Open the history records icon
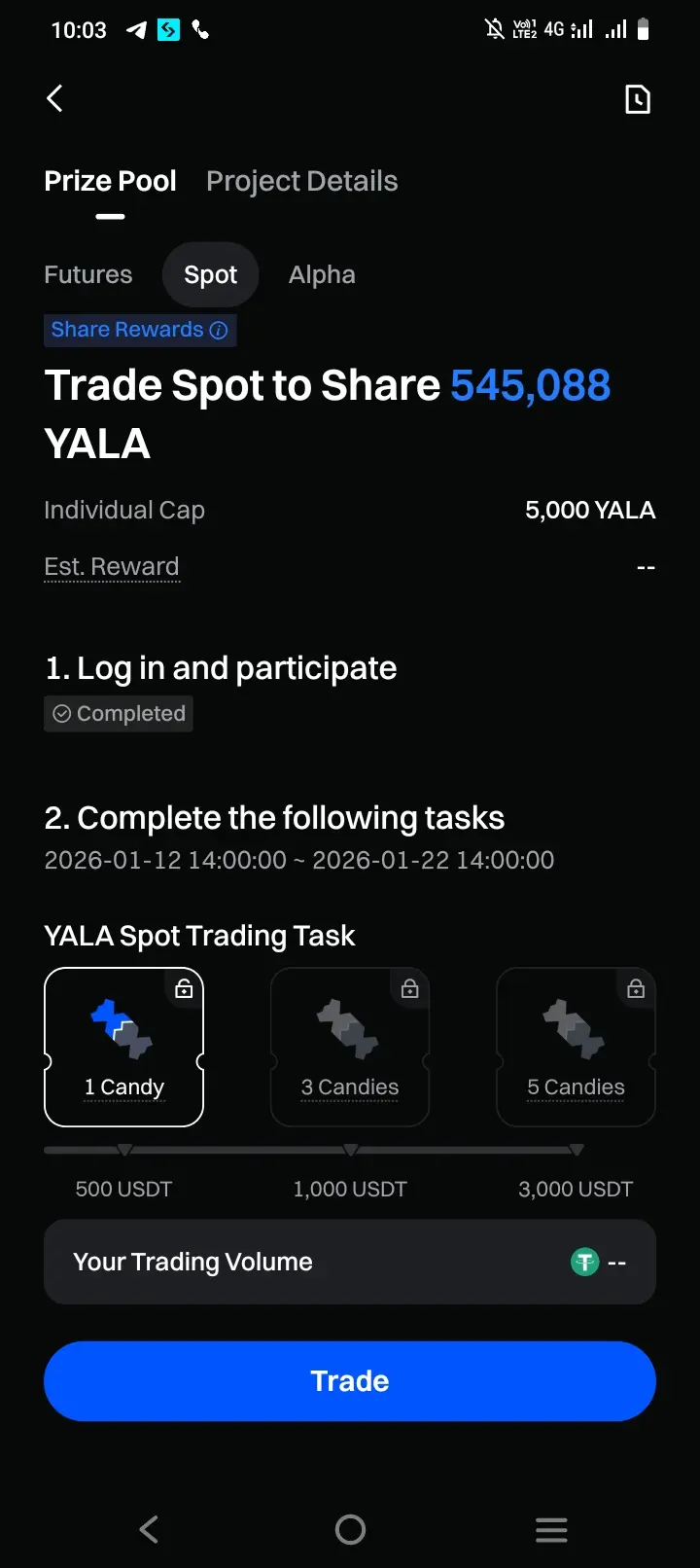Screen dimensions: 700x1568 coord(637,99)
